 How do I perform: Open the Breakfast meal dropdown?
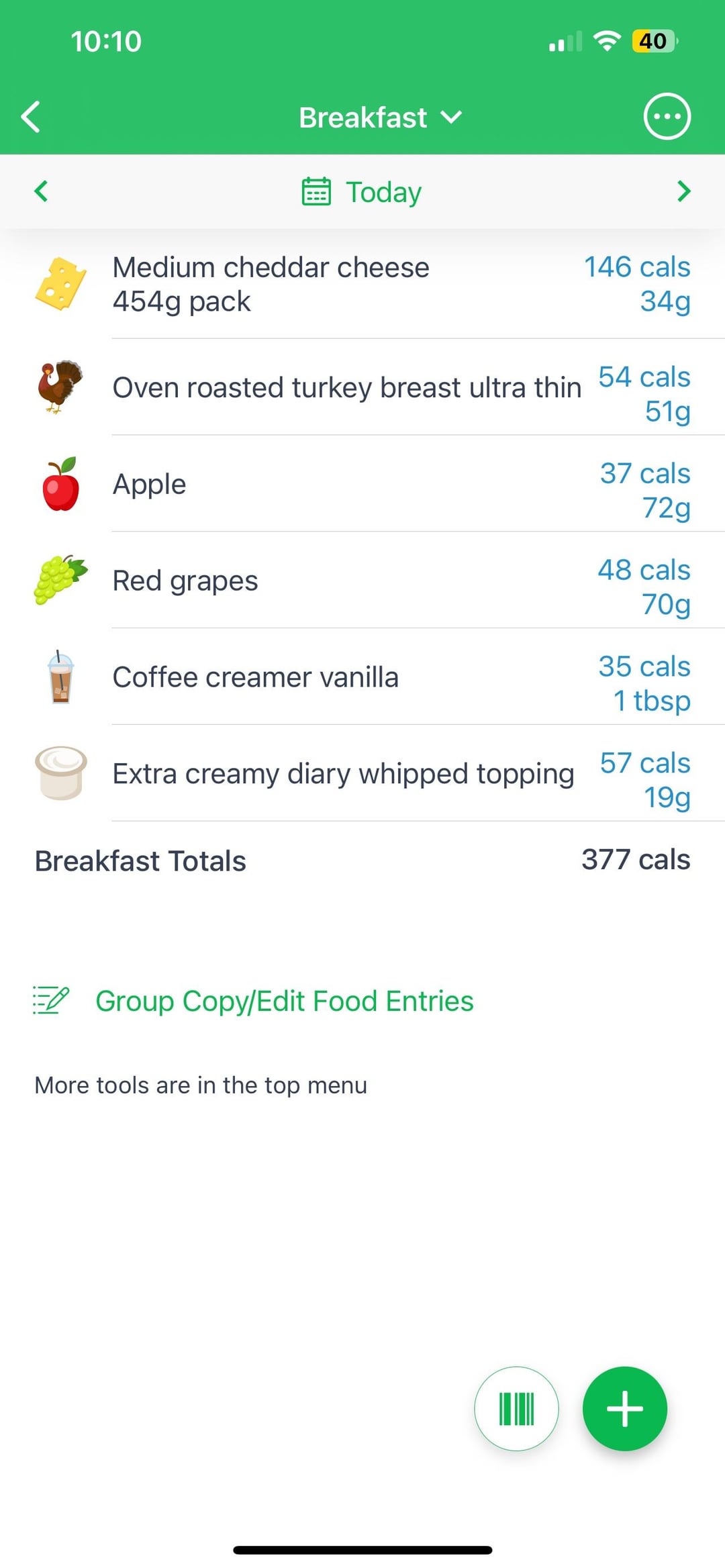(x=381, y=117)
